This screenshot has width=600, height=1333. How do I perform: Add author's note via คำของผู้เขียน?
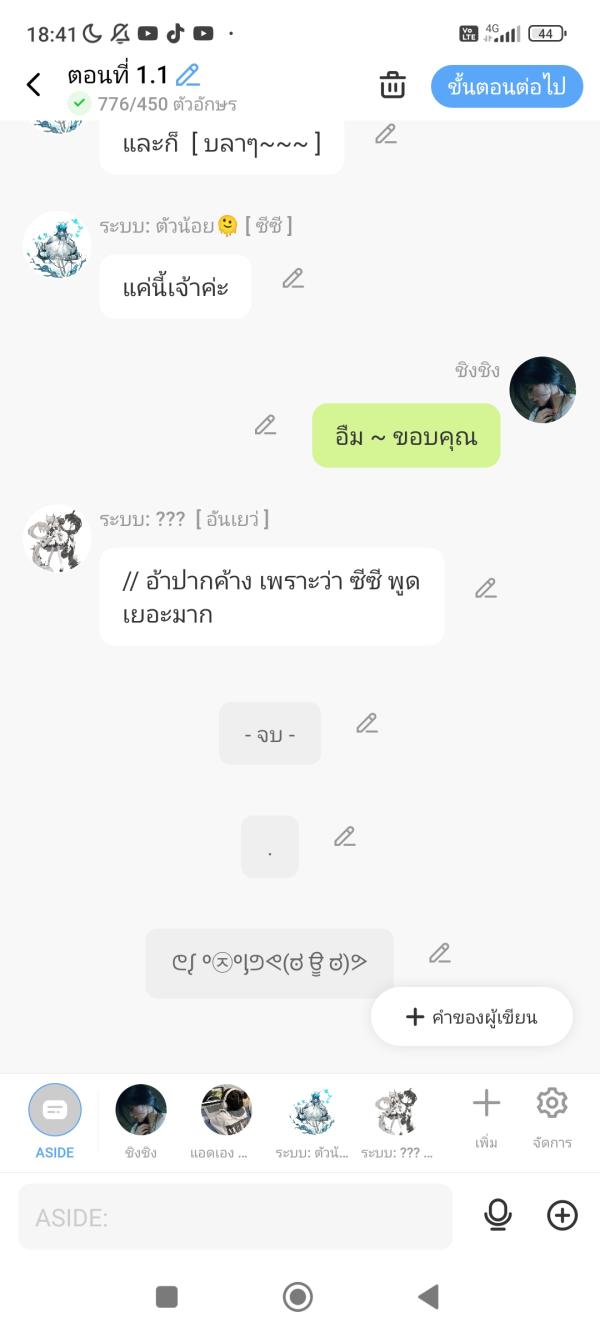(x=472, y=1017)
